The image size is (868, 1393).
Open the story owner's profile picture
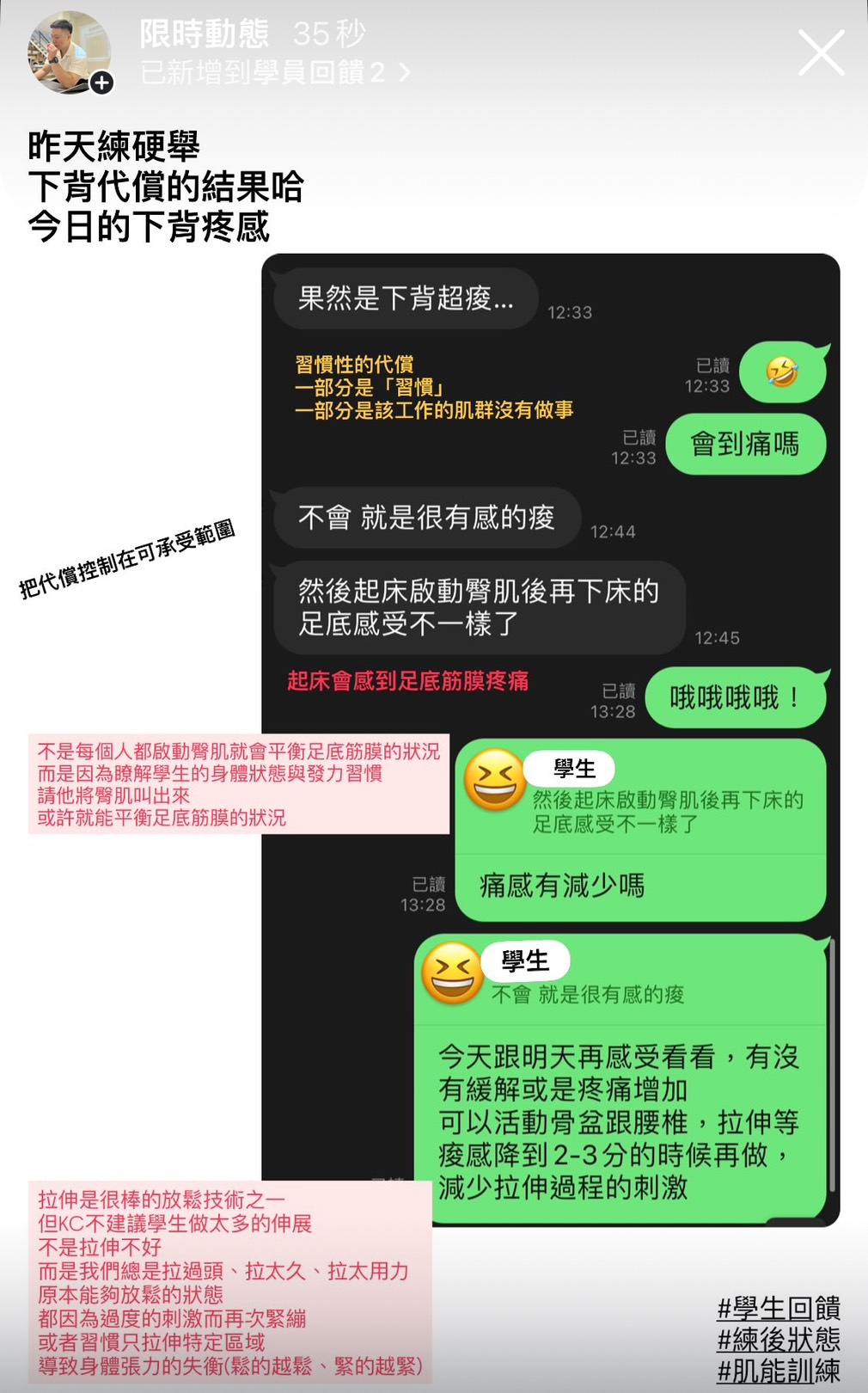(69, 53)
